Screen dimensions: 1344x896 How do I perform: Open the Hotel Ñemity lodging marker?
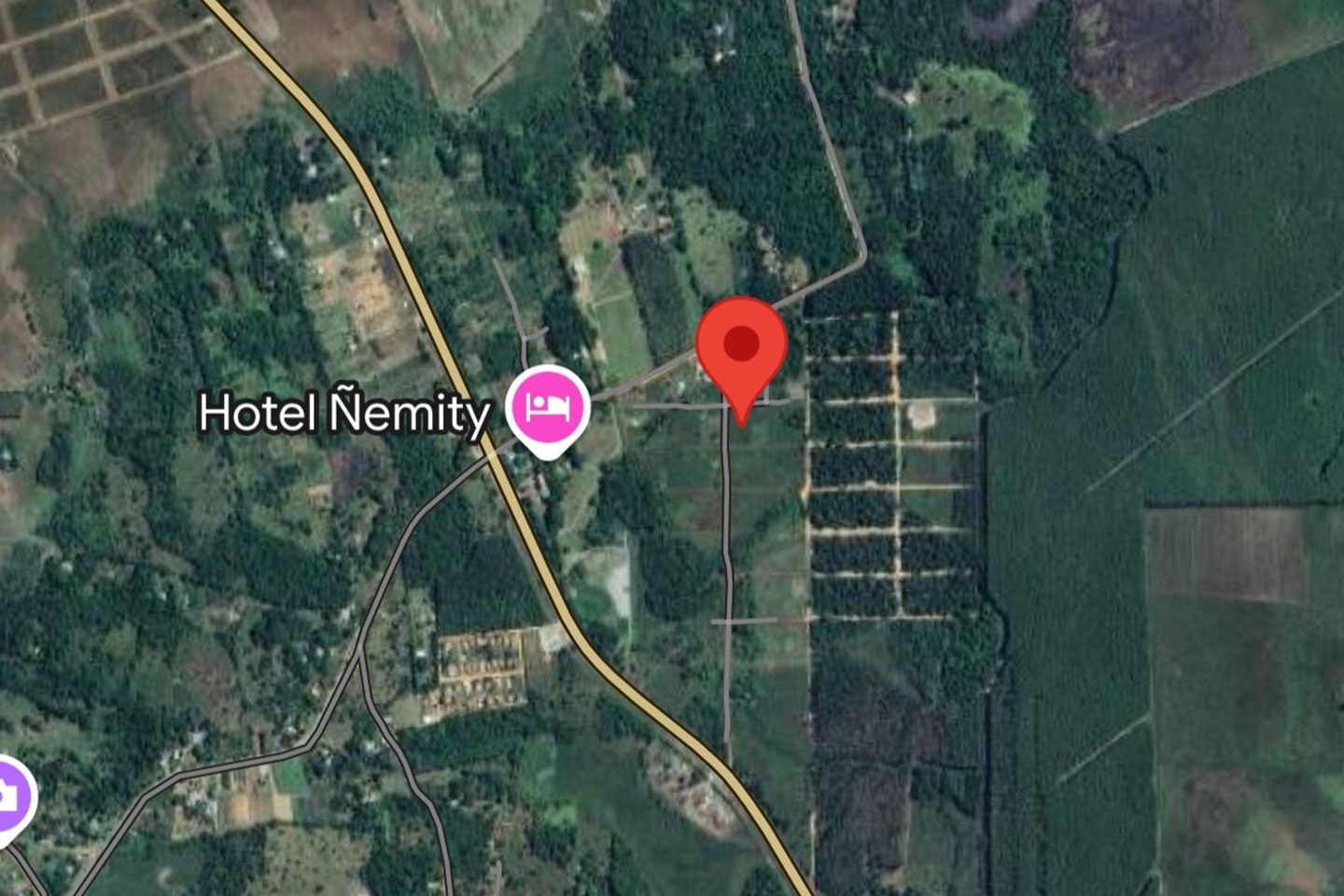coord(547,408)
